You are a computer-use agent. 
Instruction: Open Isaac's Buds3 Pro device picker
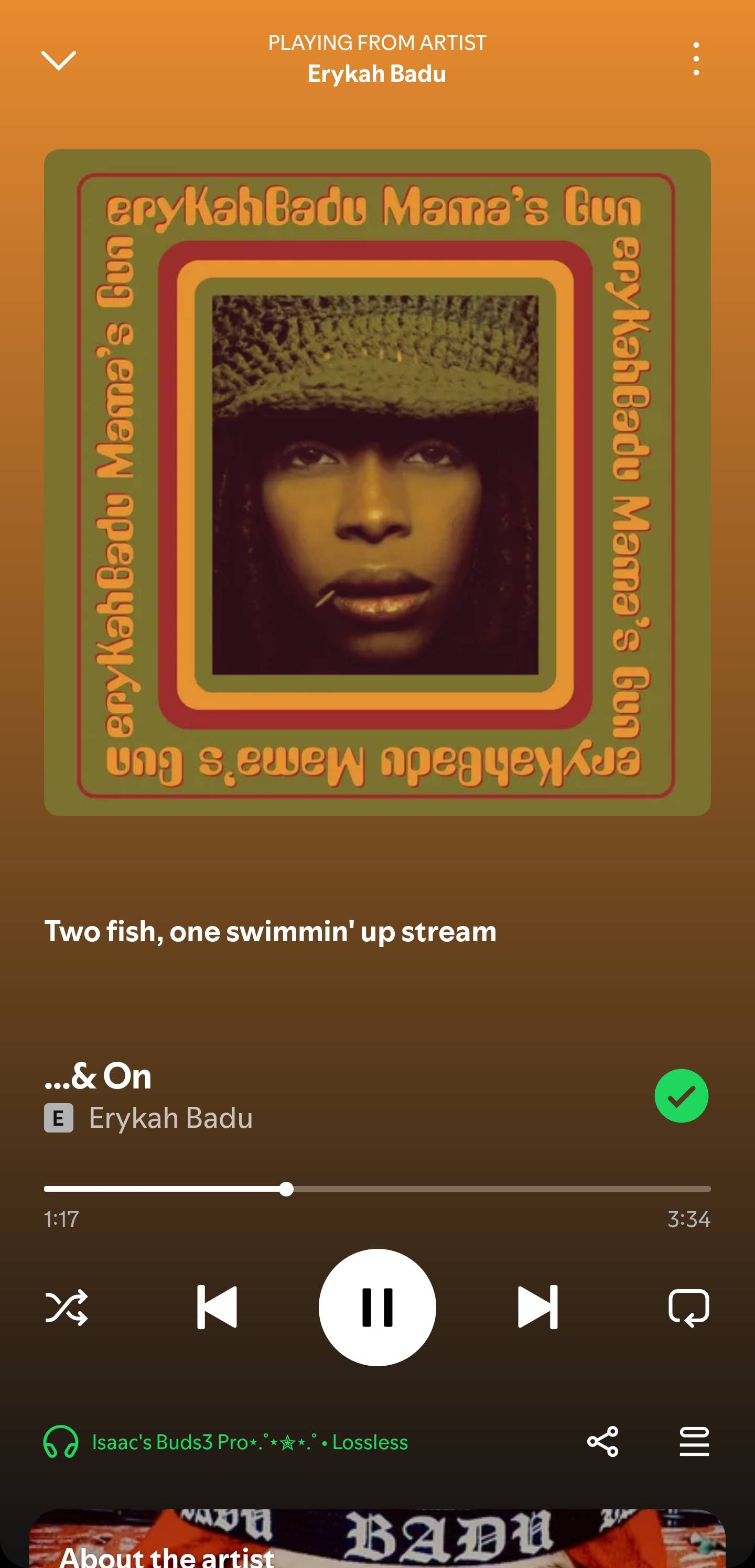click(x=225, y=1442)
